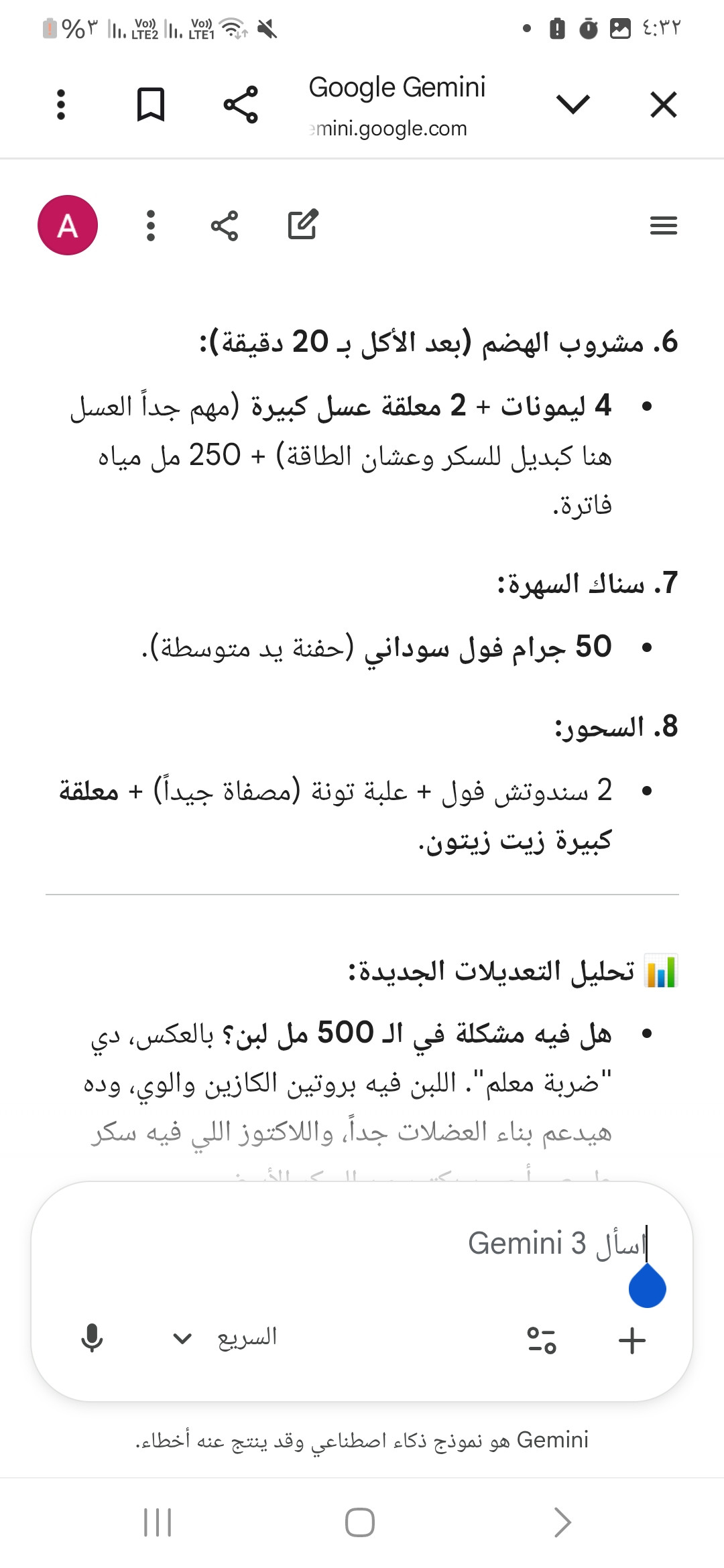The width and height of the screenshot is (724, 1568).
Task: Expand the السريع model selector
Action: 225,1338
